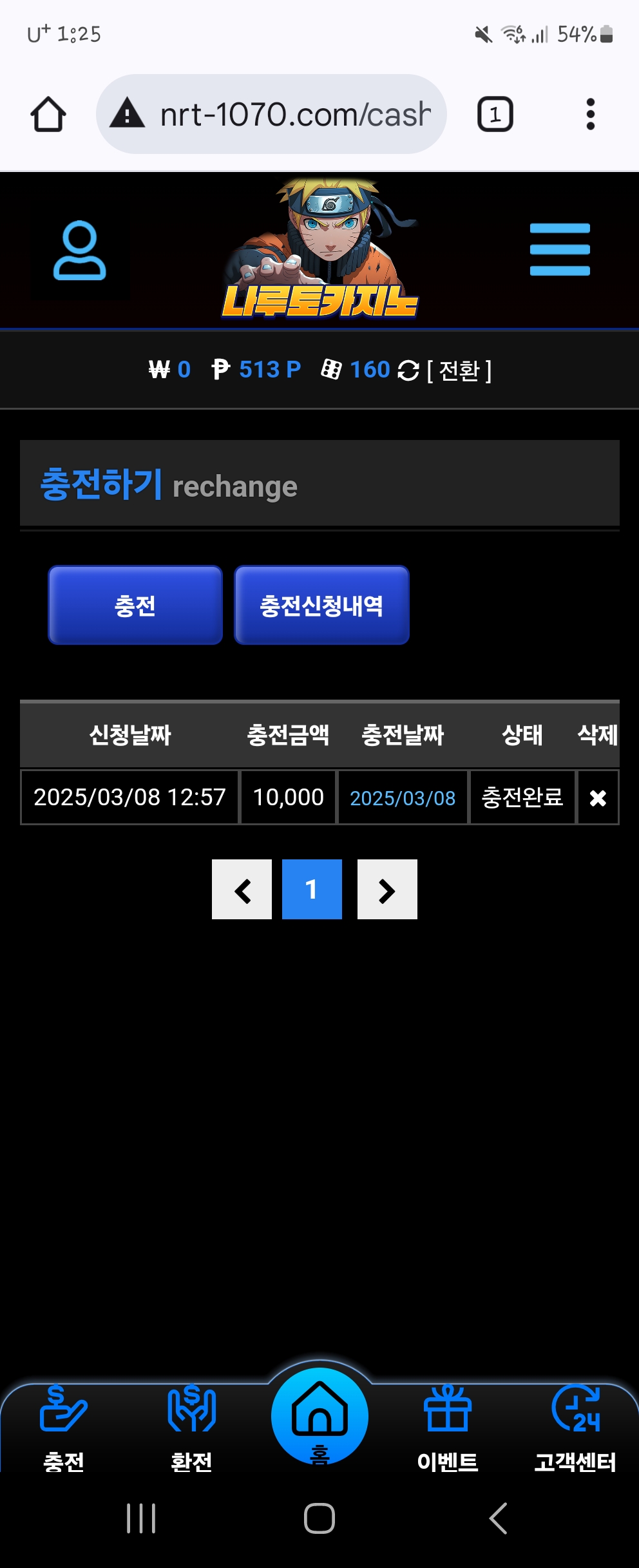Tap the browser home icon

[x=48, y=115]
